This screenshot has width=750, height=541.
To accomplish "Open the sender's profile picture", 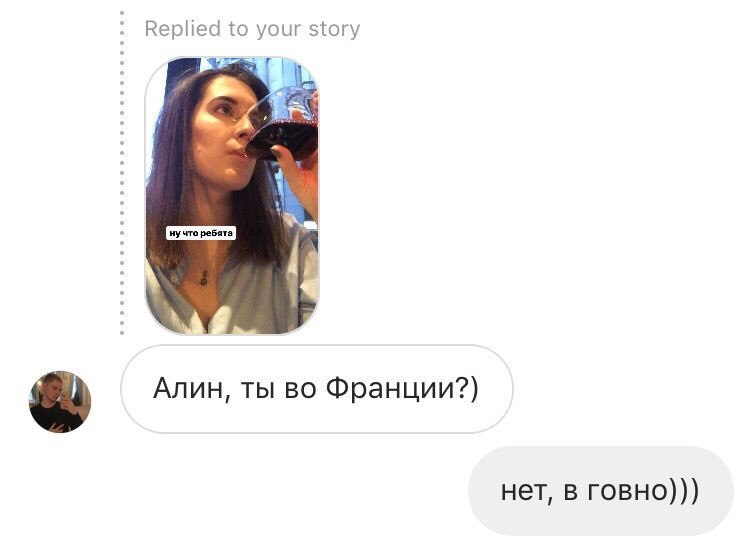I will pyautogui.click(x=60, y=401).
